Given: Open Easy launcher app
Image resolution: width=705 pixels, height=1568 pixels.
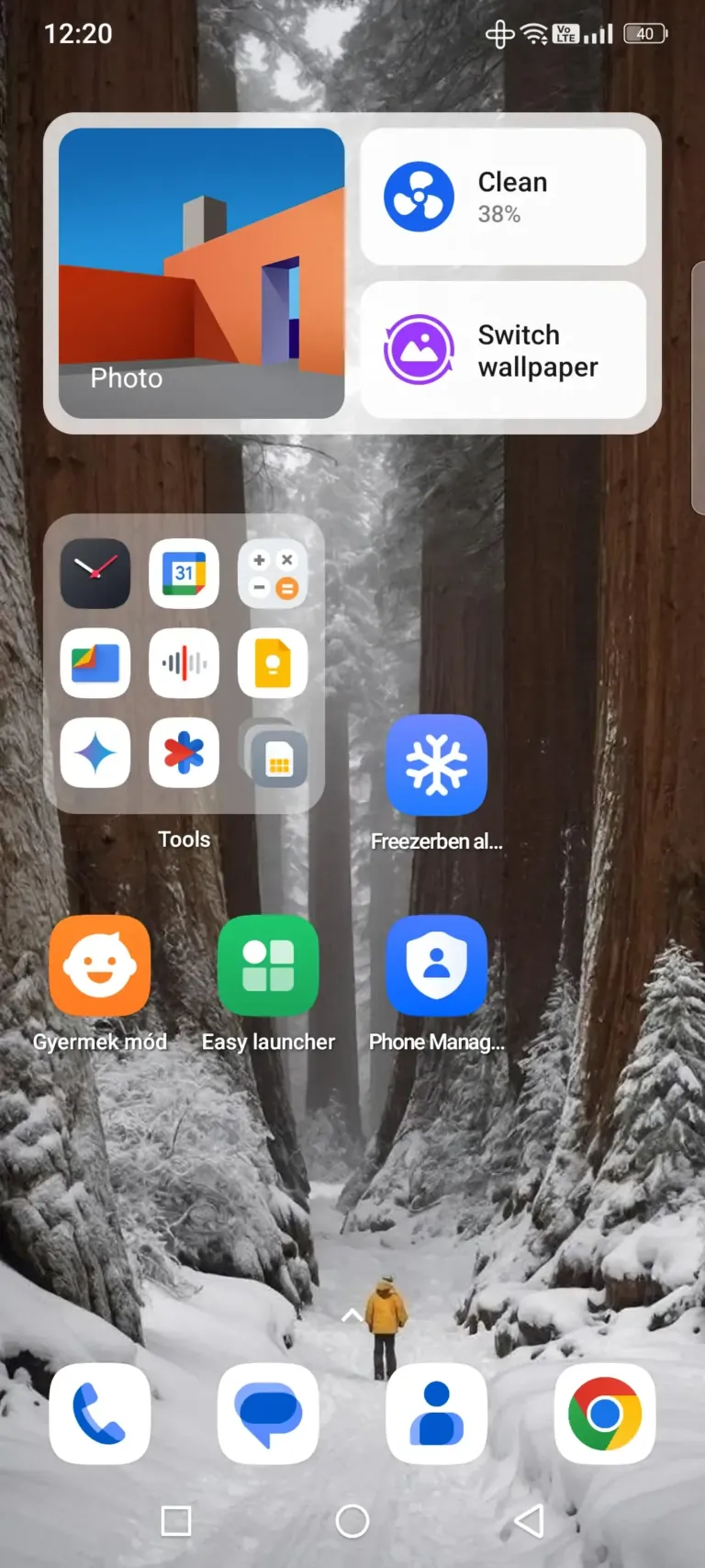Looking at the screenshot, I should (268, 965).
